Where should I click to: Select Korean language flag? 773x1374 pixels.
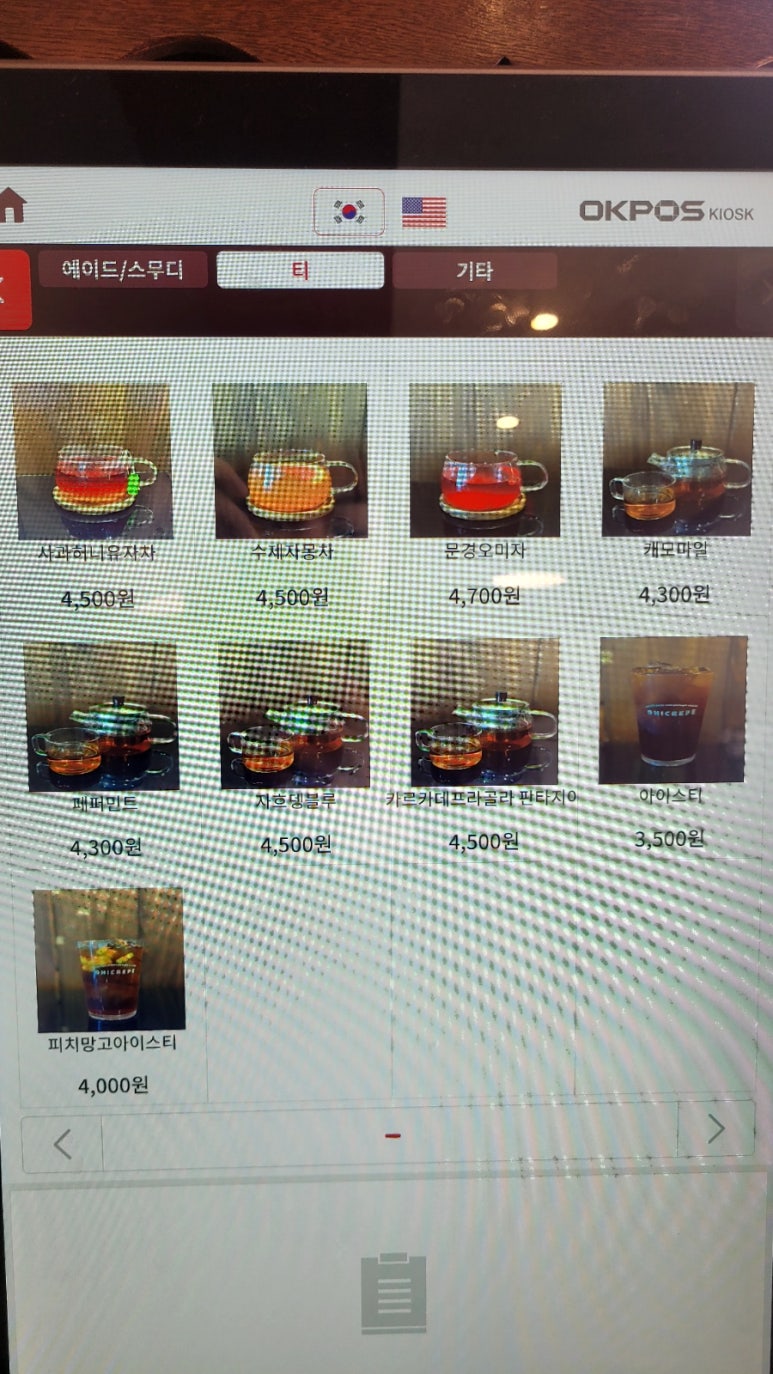(349, 212)
